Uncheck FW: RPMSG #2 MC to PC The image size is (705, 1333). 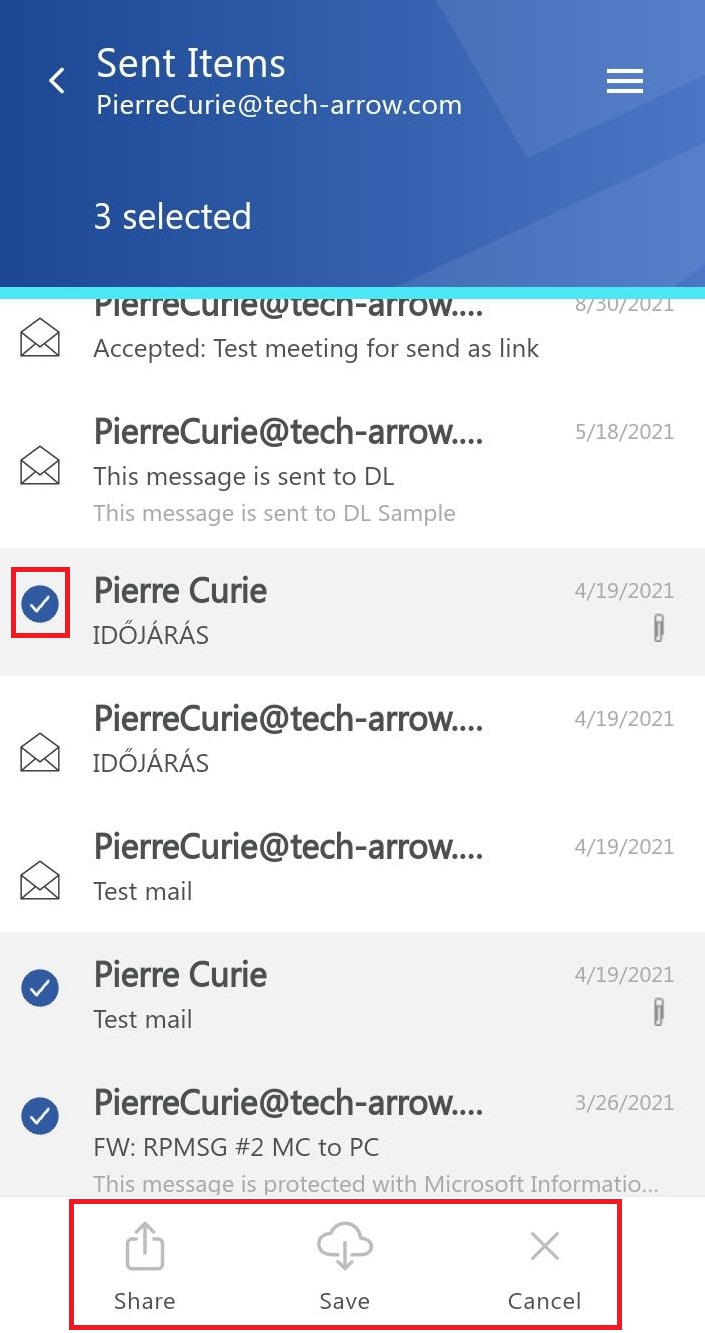[x=40, y=1115]
